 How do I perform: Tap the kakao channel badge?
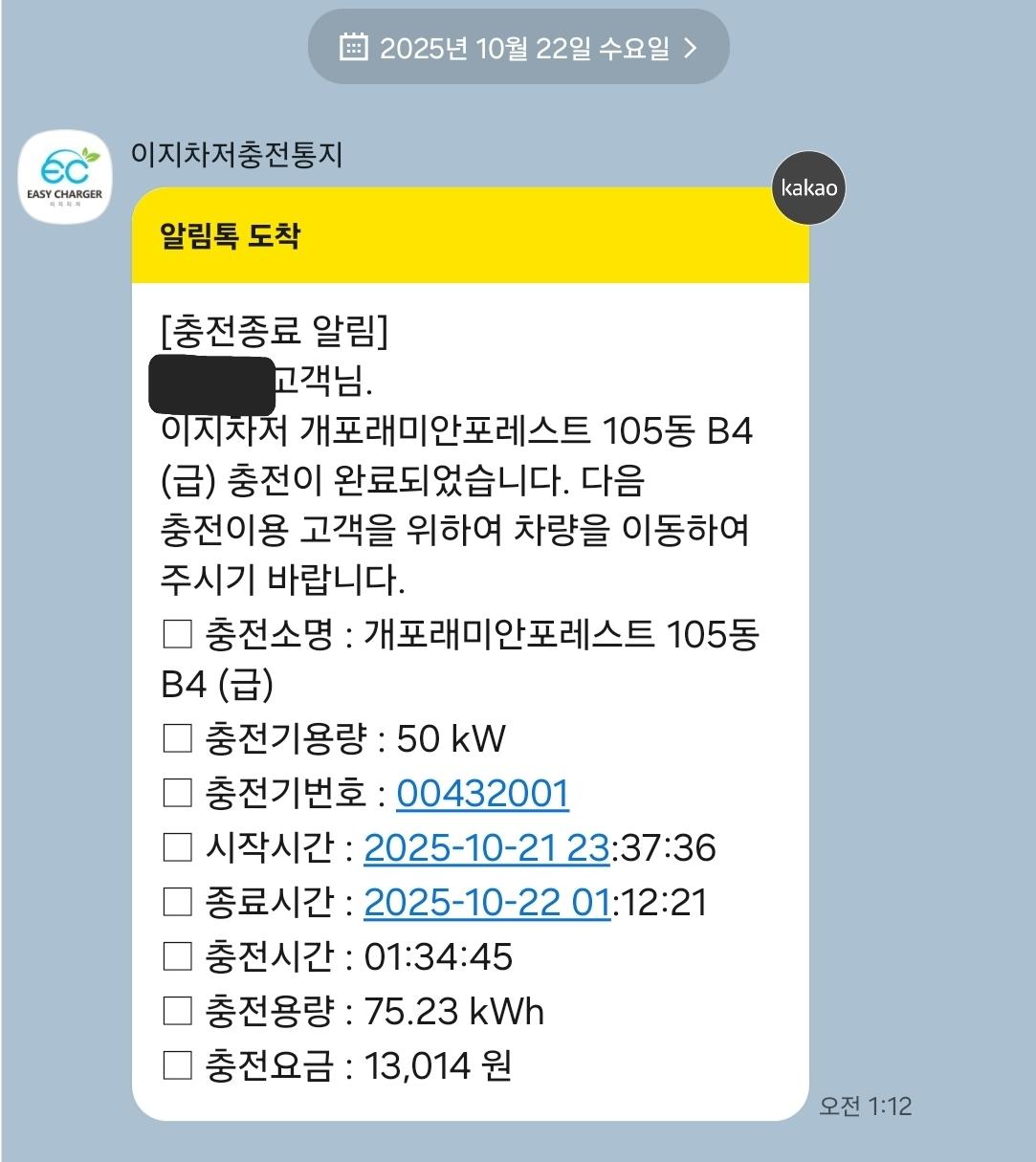tap(808, 188)
